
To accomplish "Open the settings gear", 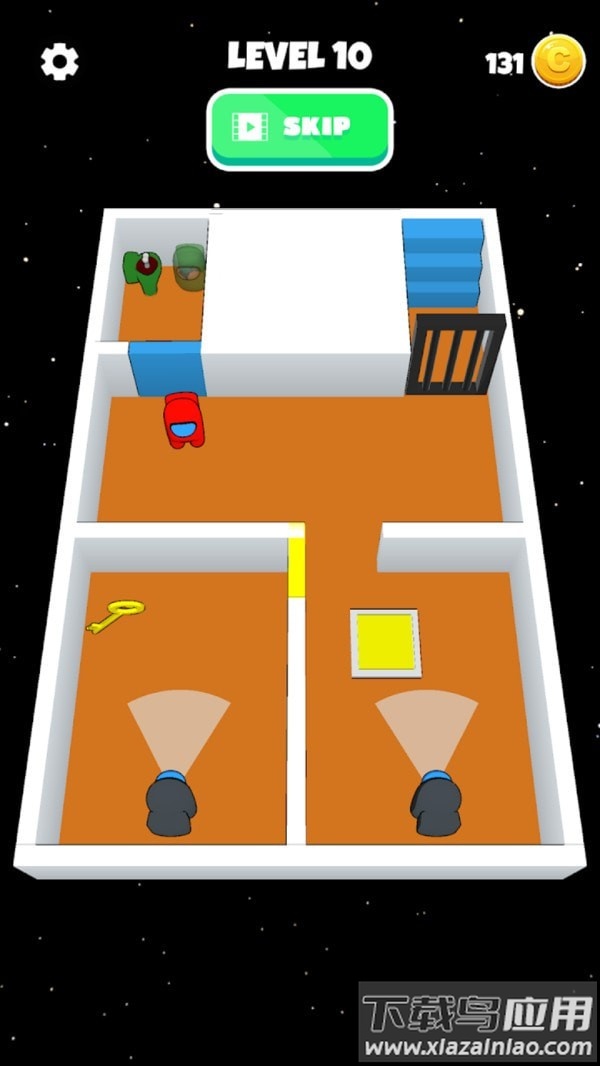I will [x=59, y=62].
